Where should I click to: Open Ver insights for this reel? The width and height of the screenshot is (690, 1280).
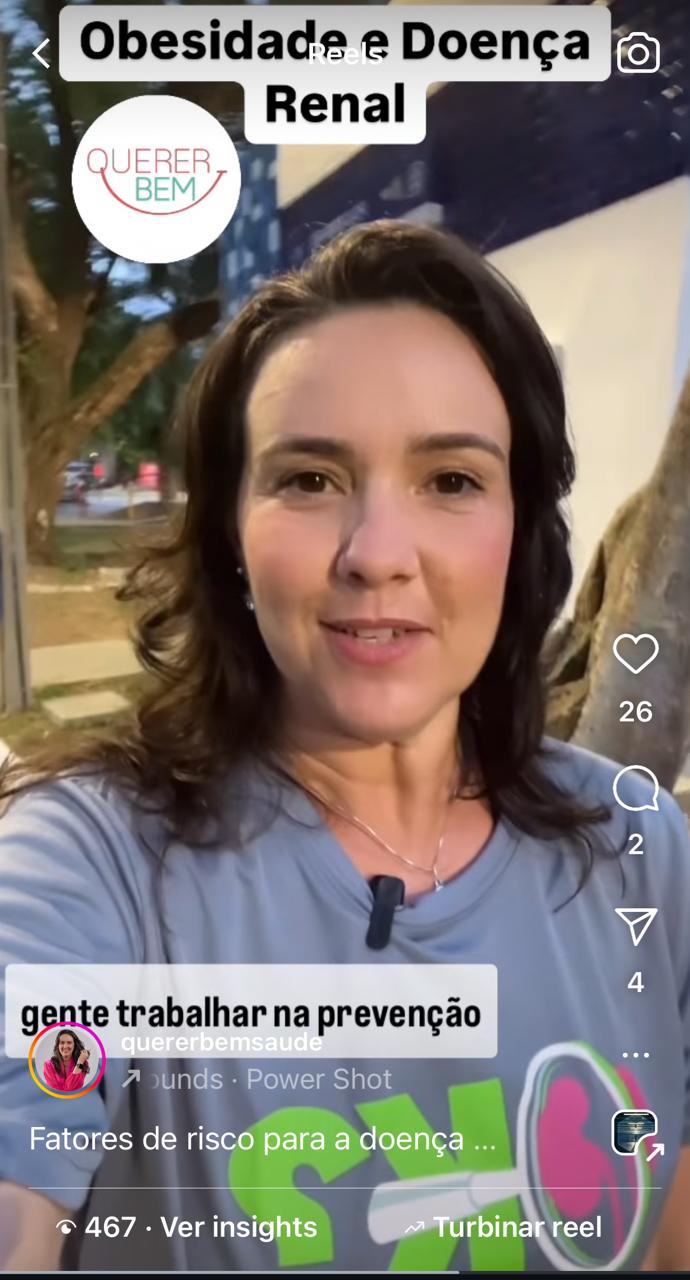[x=238, y=1227]
